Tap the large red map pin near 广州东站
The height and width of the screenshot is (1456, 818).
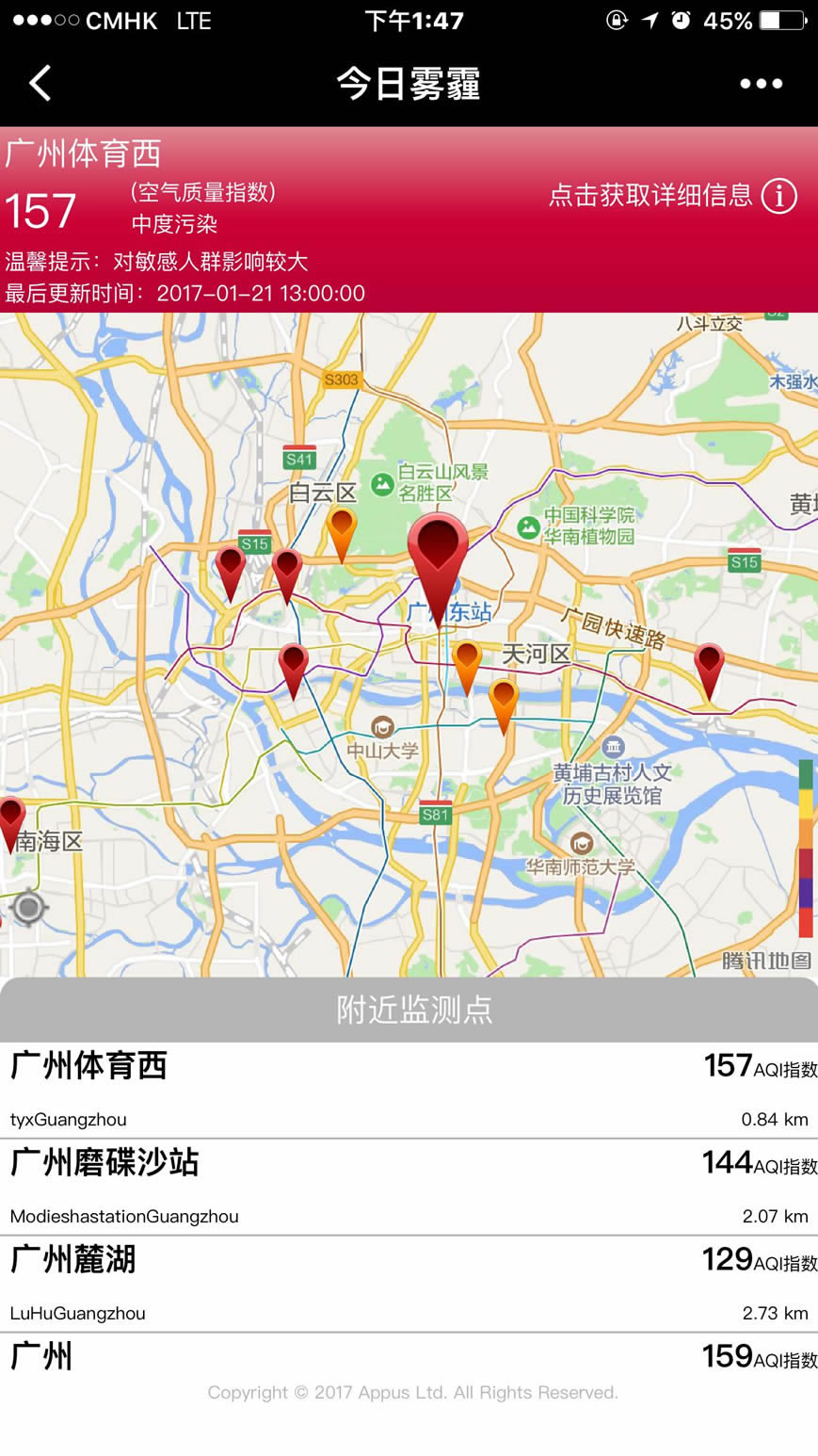point(438,553)
